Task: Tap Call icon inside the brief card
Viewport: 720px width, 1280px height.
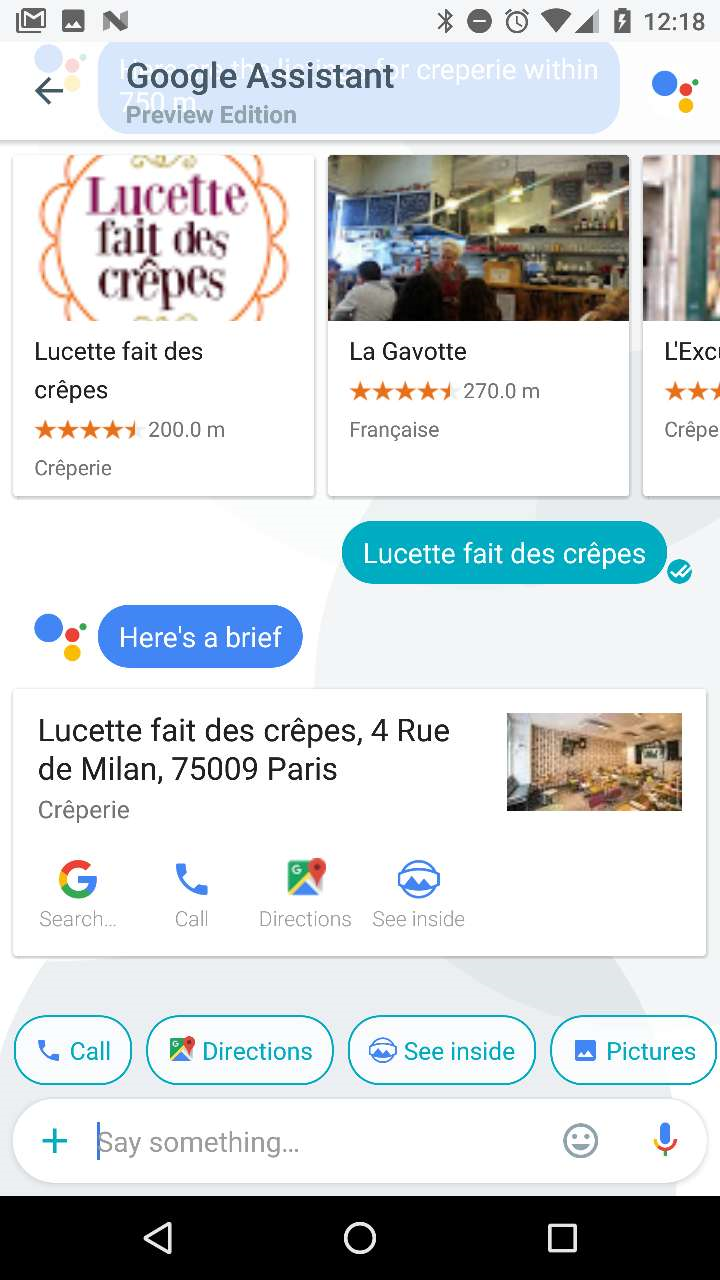Action: point(191,893)
